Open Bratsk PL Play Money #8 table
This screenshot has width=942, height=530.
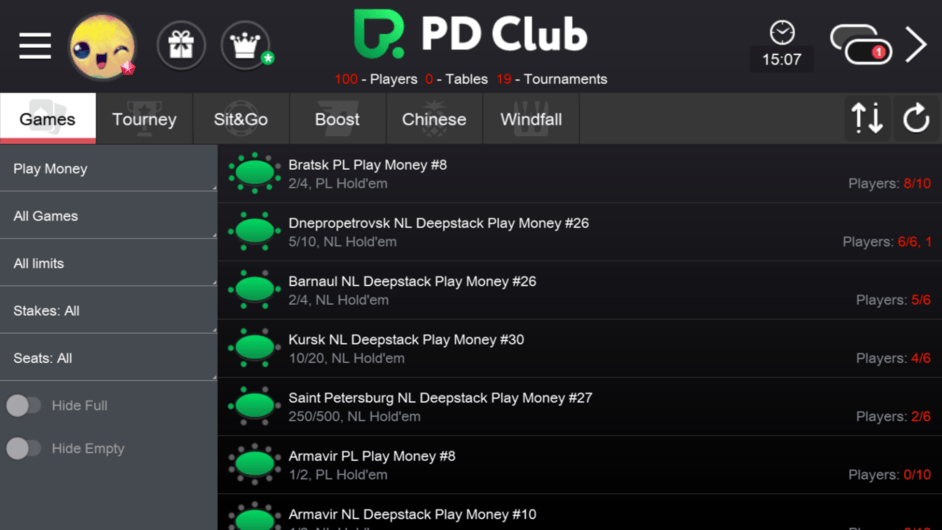coord(578,174)
